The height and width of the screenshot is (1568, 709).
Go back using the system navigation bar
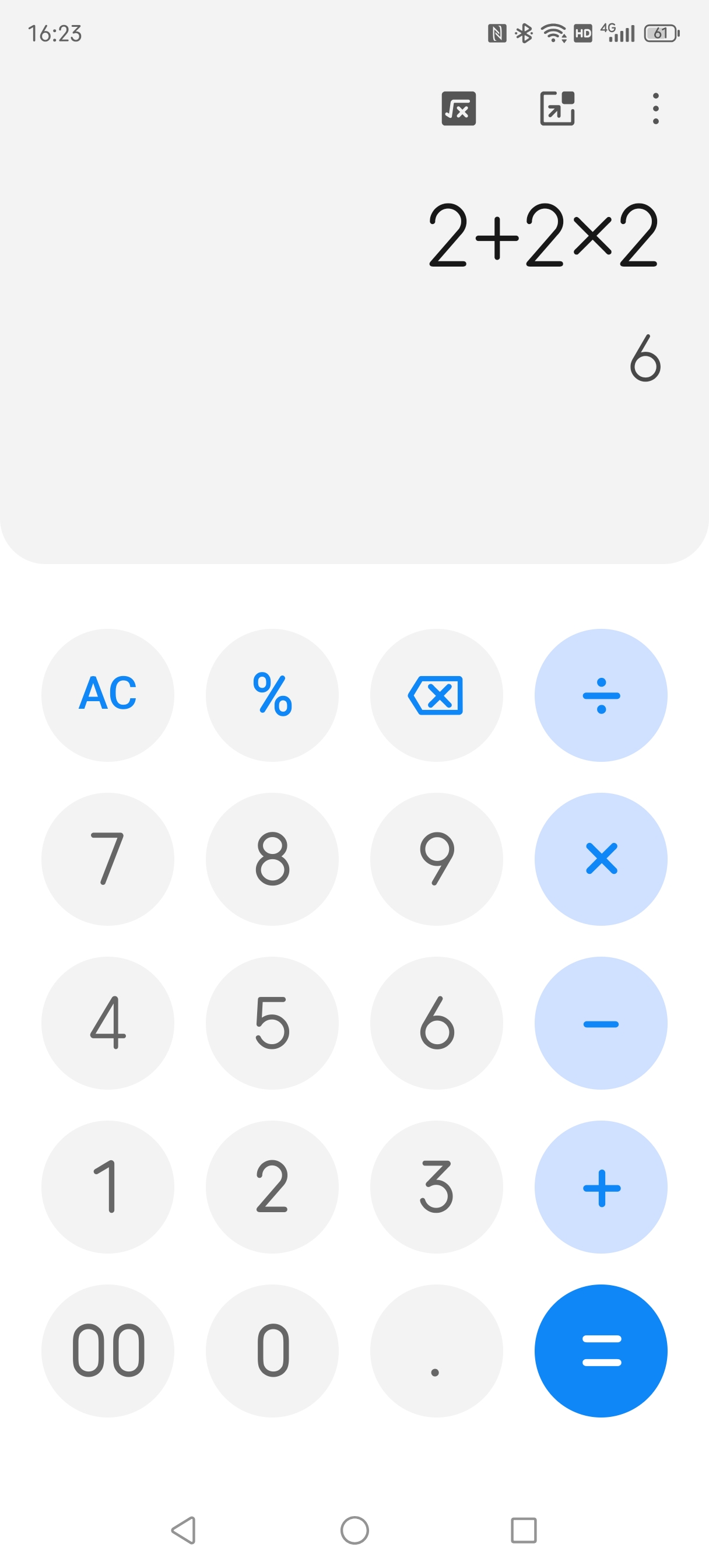183,1529
